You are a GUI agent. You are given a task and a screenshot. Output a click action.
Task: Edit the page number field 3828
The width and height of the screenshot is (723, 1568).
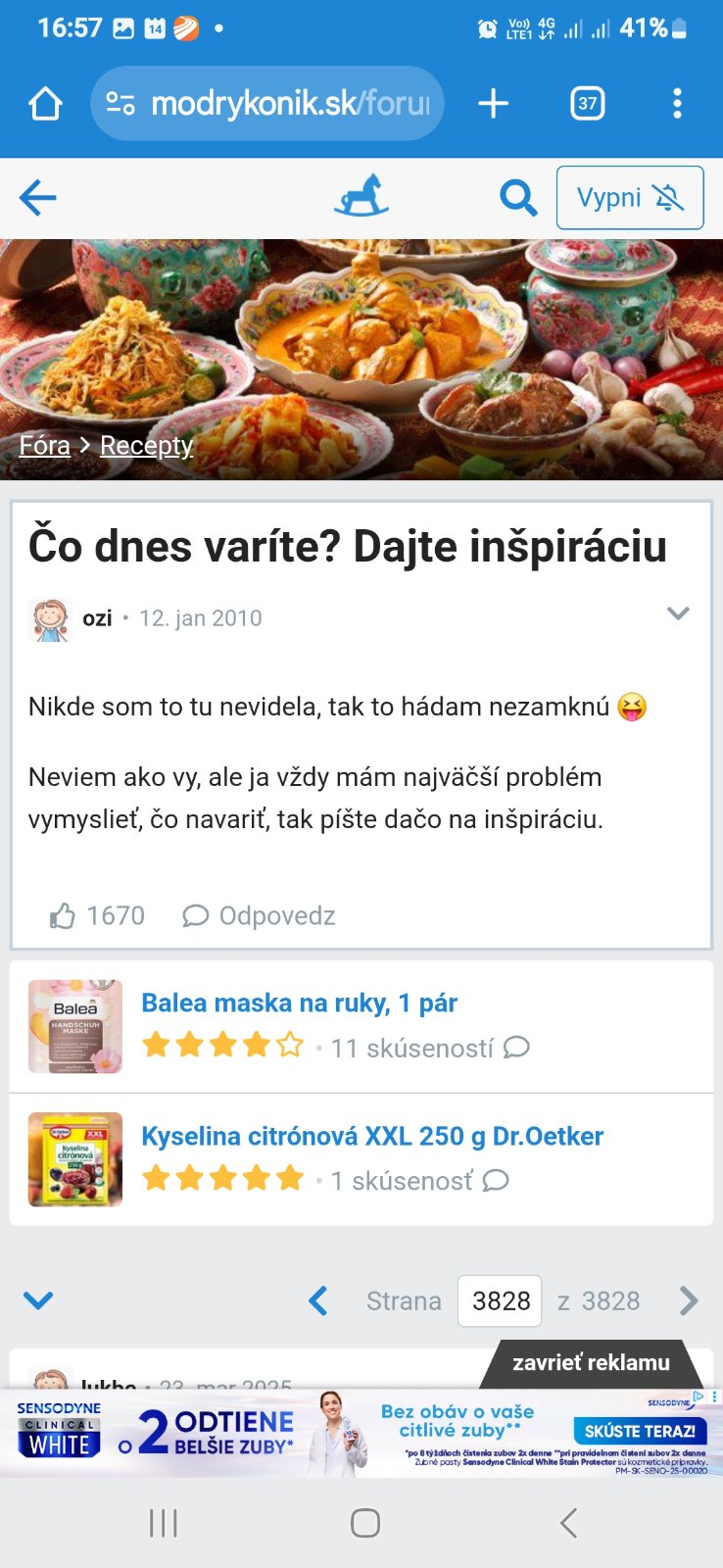(x=500, y=1301)
